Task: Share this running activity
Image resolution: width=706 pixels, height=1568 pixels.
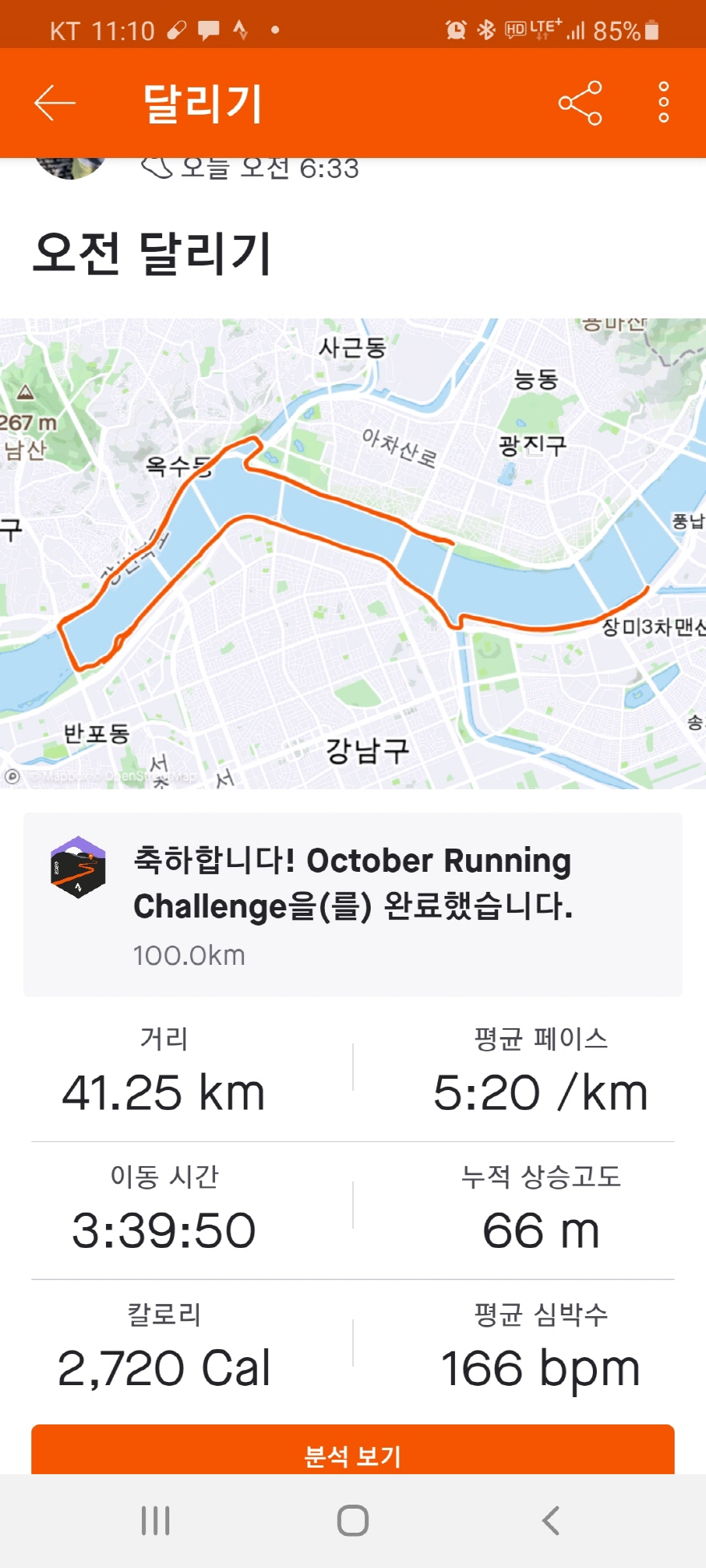Action: click(x=580, y=103)
